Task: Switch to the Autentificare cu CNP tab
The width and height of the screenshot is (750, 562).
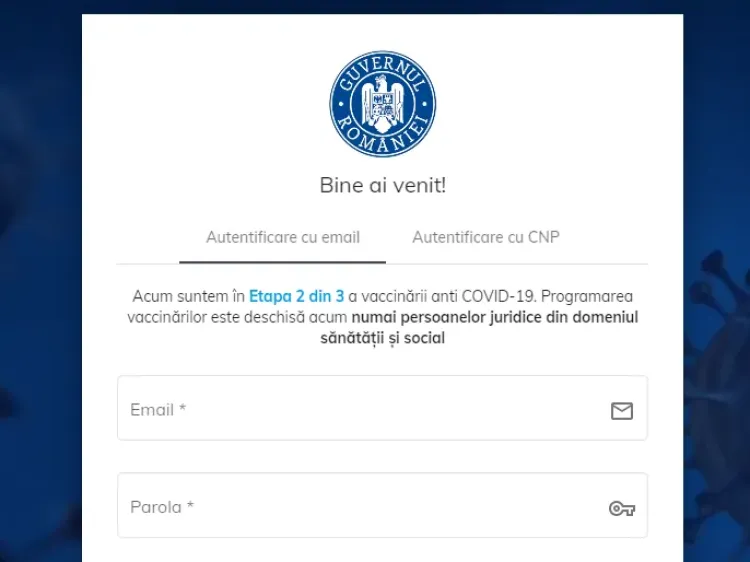Action: pyautogui.click(x=486, y=238)
